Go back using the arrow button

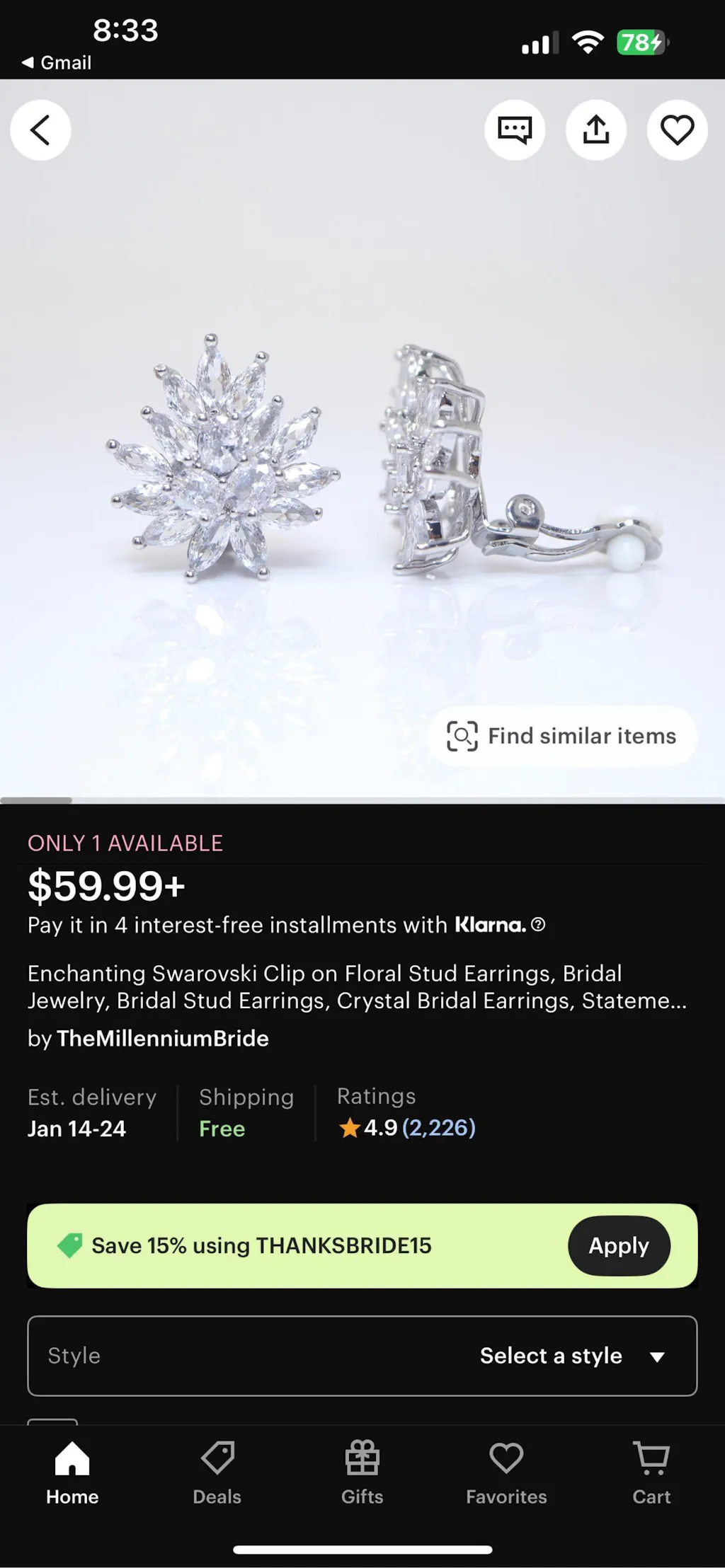40,130
